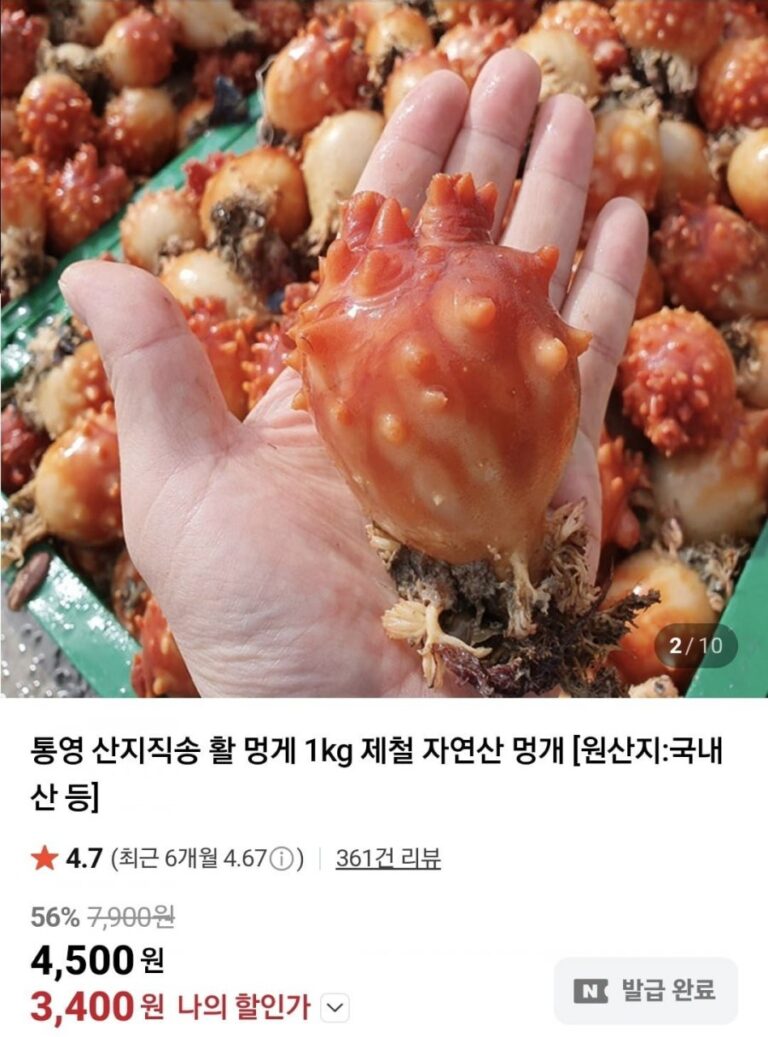Tap the info icon beside 최근 6개월 rating
The image size is (768, 1037).
283,859
